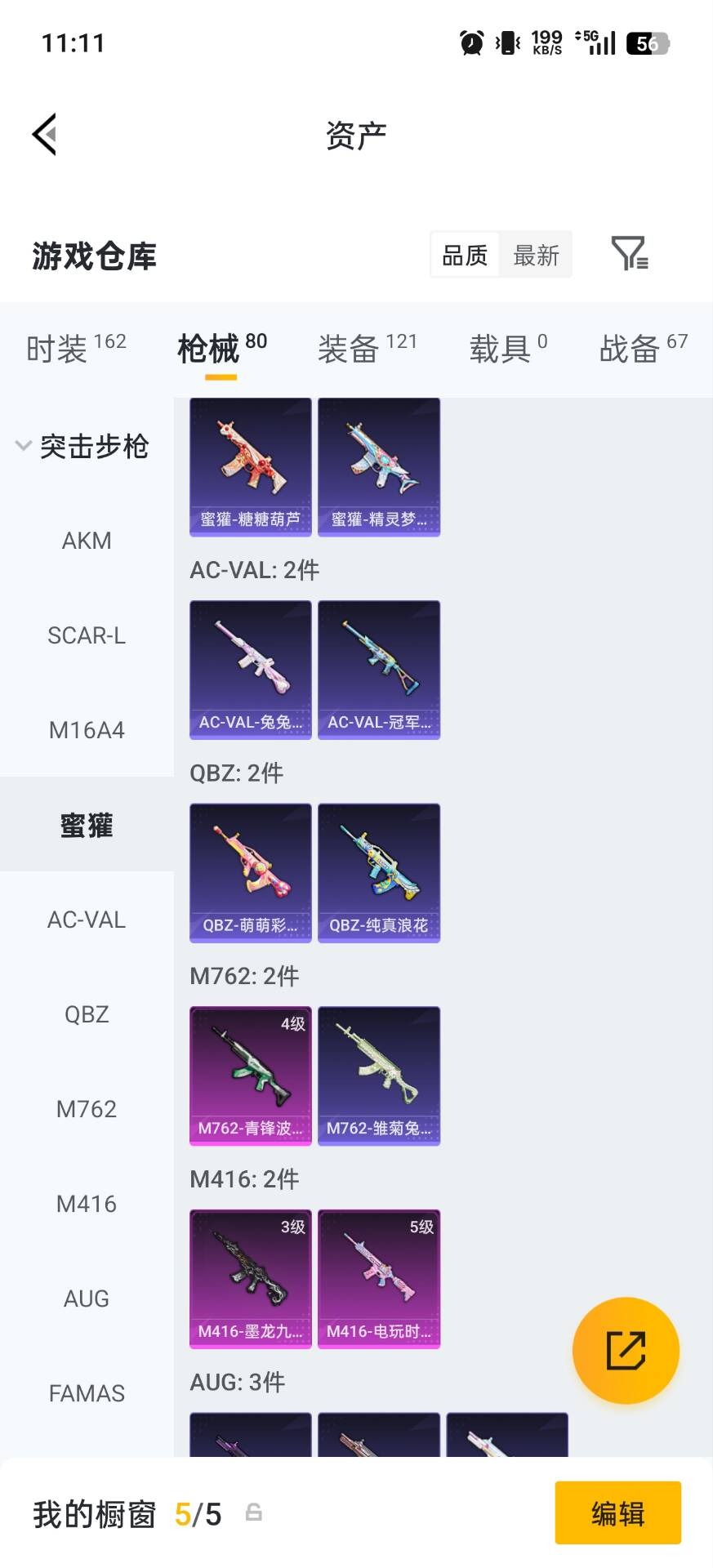713x1568 pixels.
Task: Select M762 in the left sidebar
Action: pos(87,1108)
